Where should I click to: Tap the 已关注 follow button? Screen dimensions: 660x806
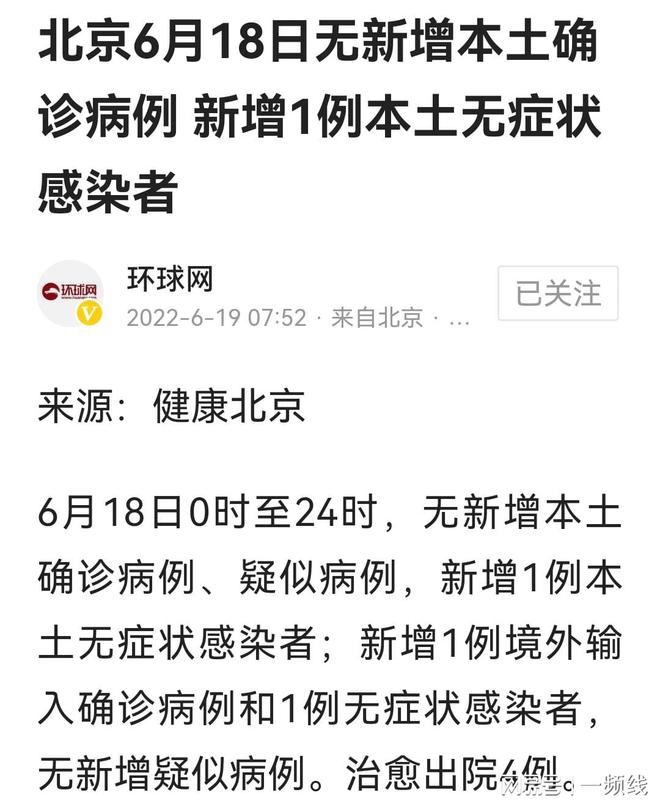pyautogui.click(x=558, y=294)
